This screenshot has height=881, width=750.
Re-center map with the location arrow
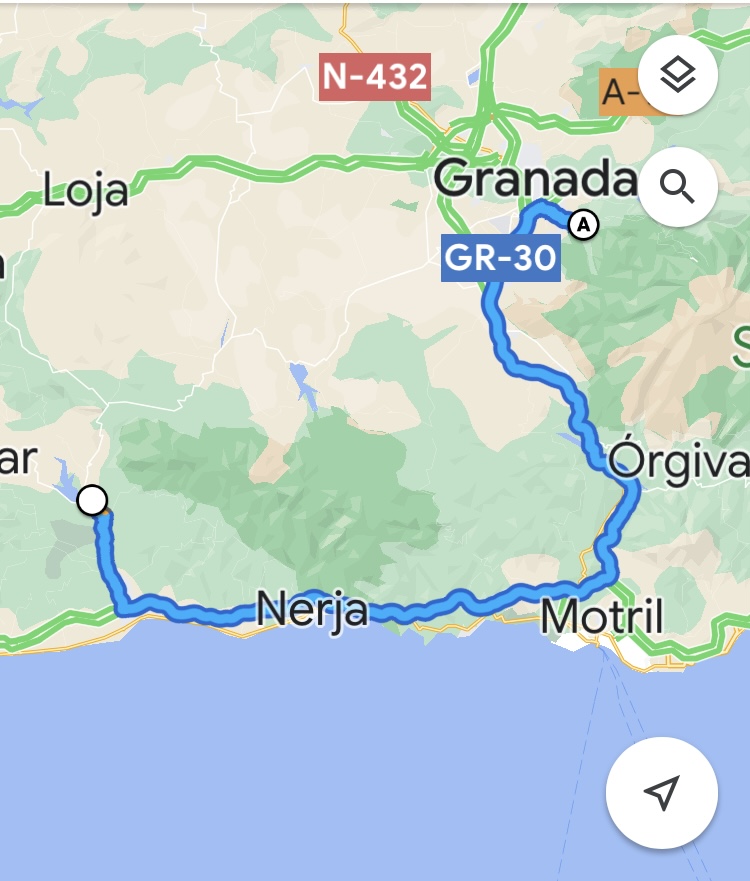[661, 793]
